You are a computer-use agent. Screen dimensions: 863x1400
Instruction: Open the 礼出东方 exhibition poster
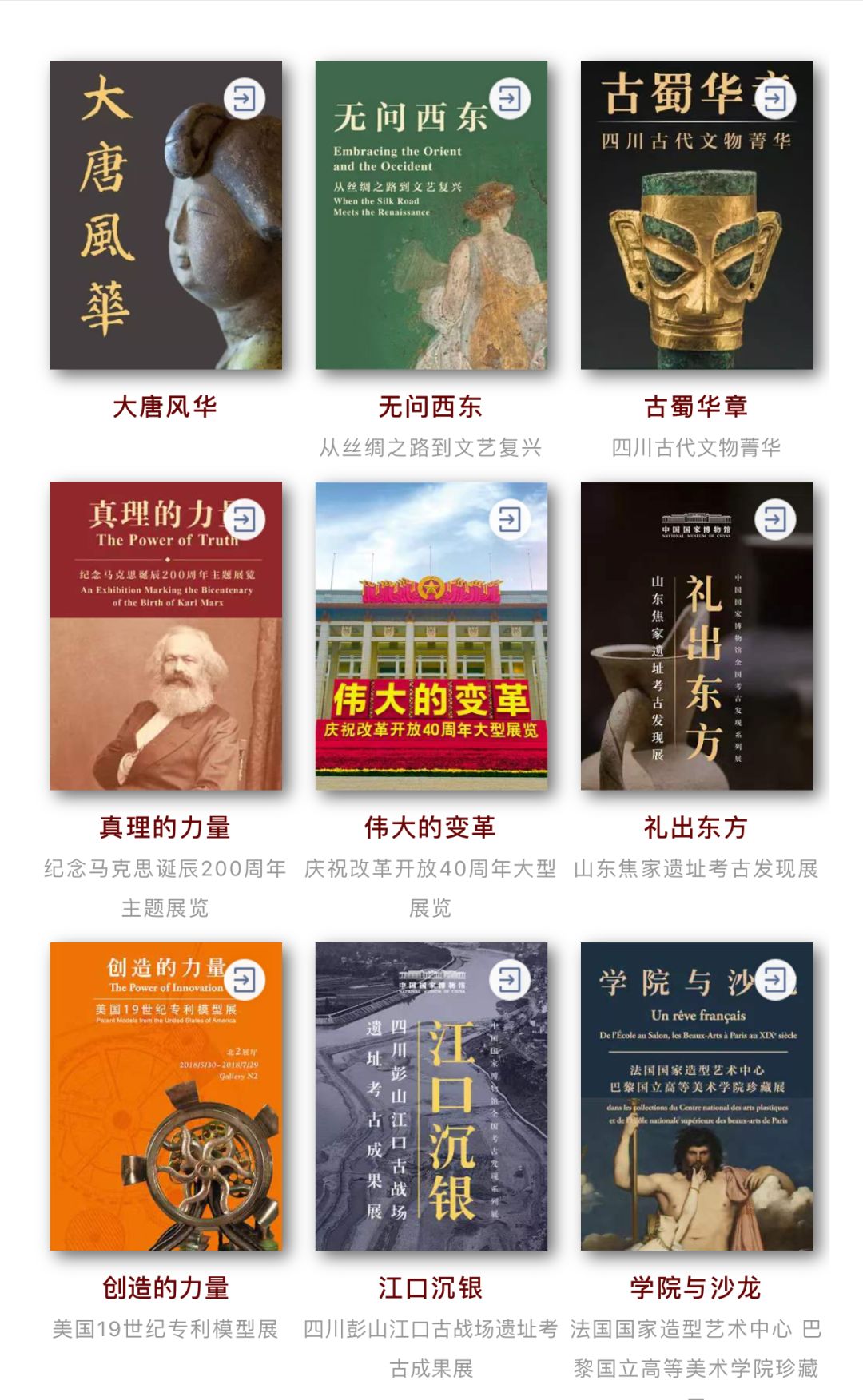point(697,636)
